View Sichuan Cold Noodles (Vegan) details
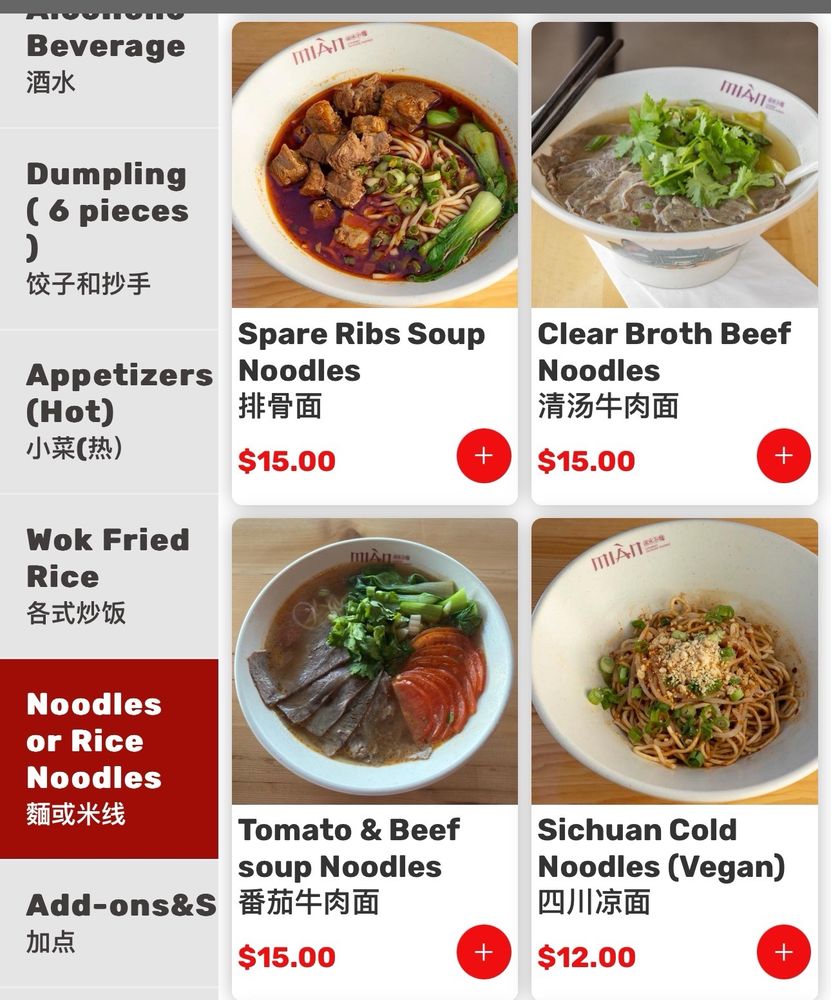 [x=674, y=662]
